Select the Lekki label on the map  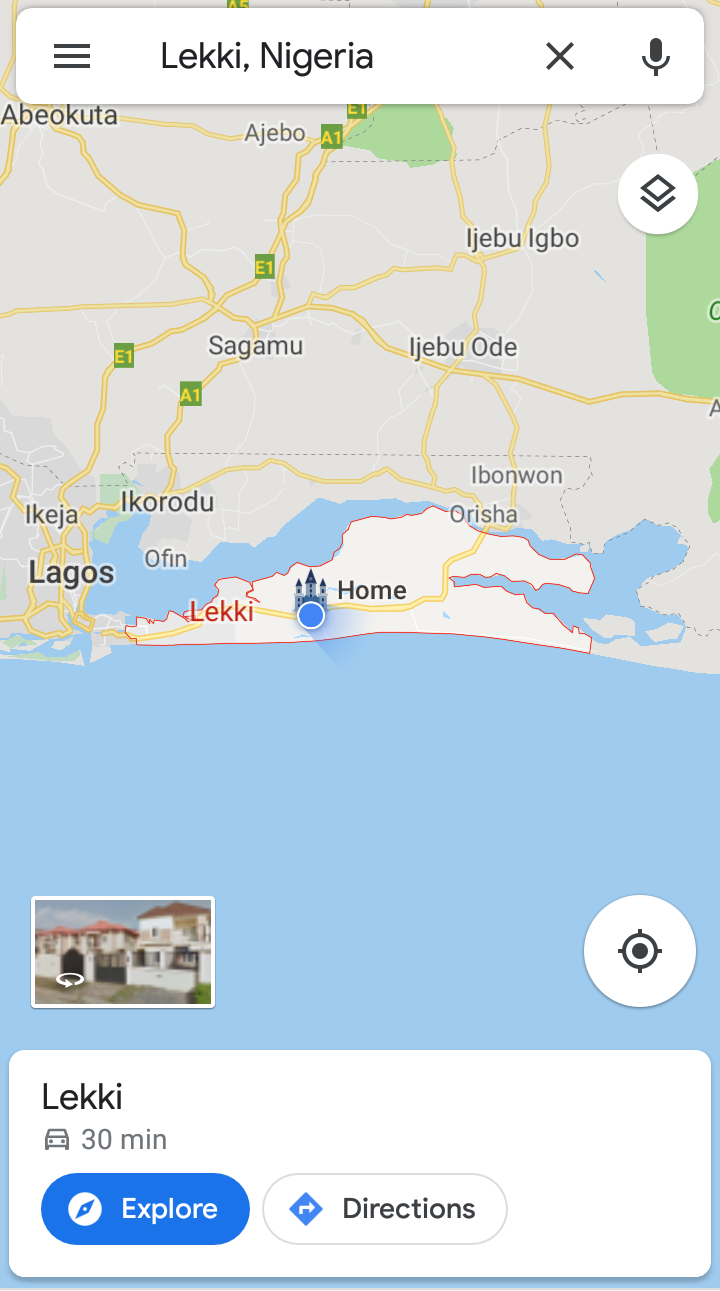(x=221, y=611)
